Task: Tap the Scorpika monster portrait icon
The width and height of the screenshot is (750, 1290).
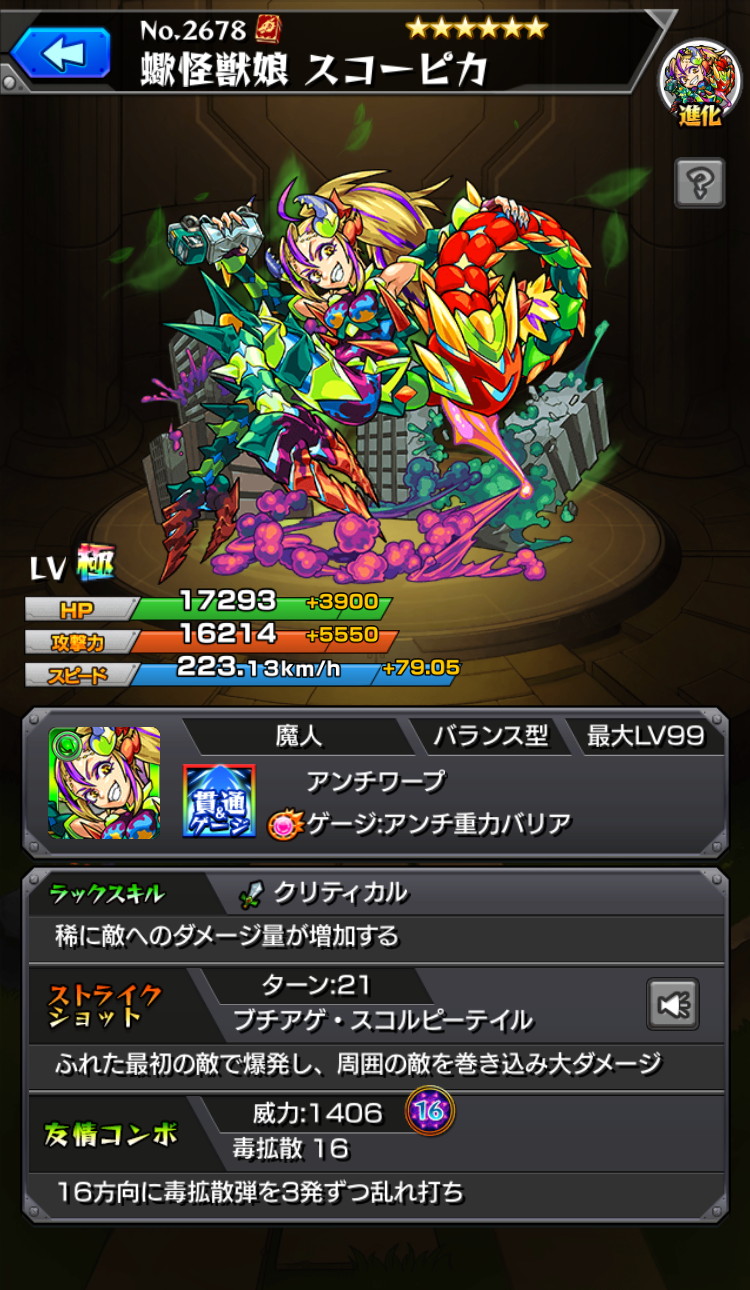Action: point(105,782)
